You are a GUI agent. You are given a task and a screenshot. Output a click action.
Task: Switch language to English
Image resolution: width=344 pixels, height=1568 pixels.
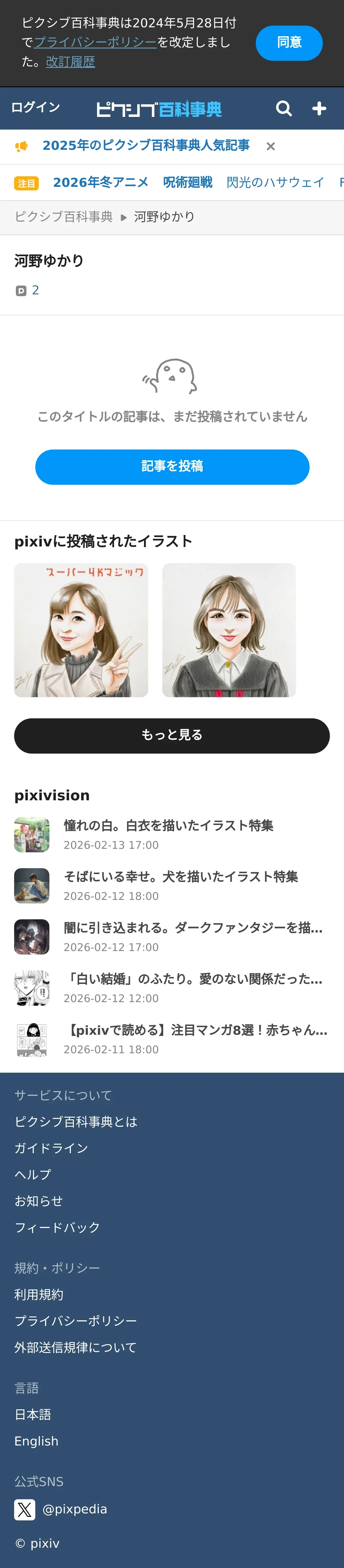point(36,1441)
